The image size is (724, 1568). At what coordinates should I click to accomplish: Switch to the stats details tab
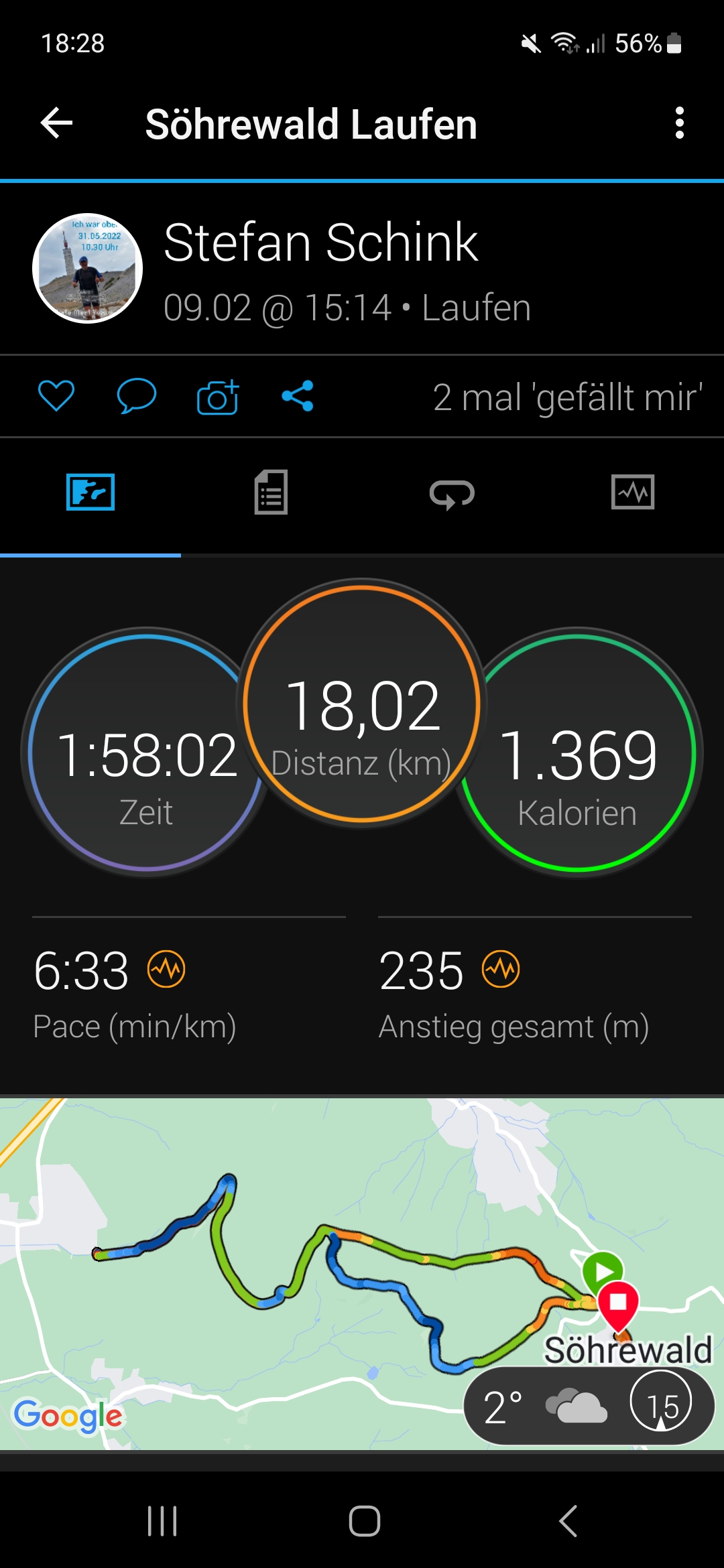point(271,493)
